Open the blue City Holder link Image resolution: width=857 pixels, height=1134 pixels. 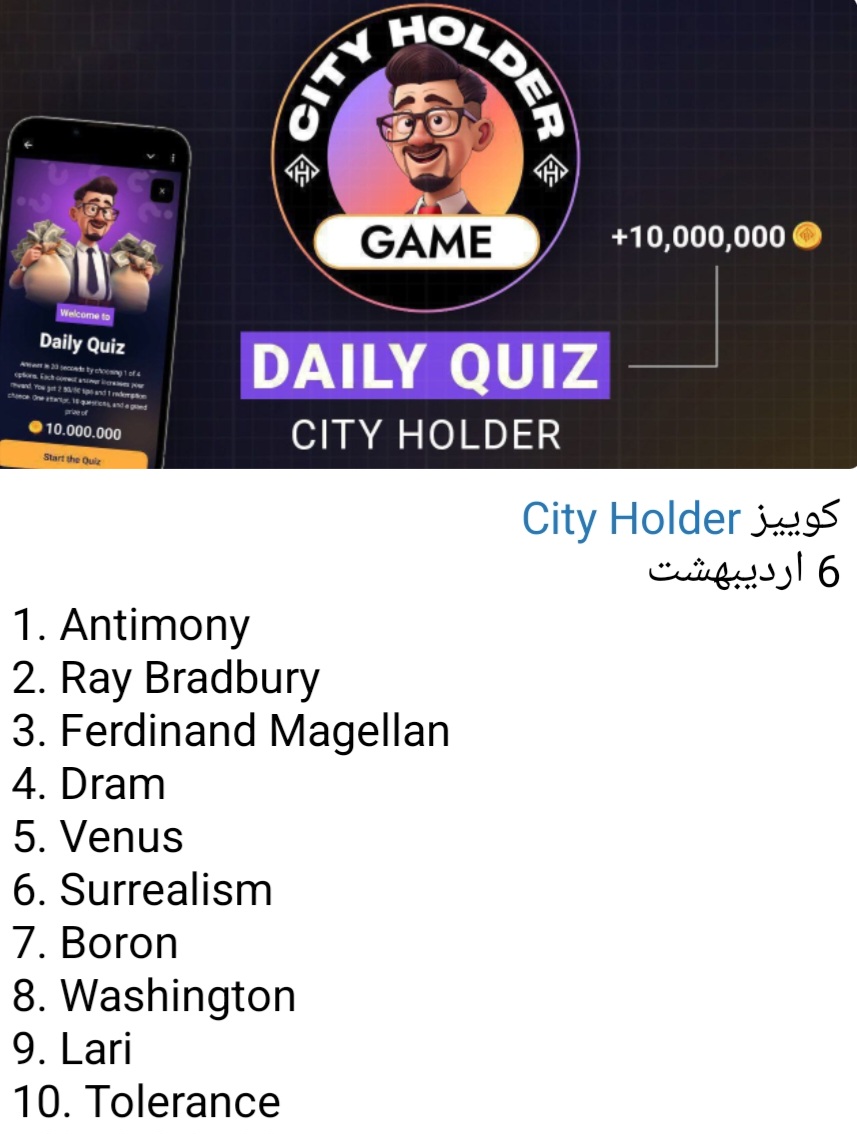[629, 519]
